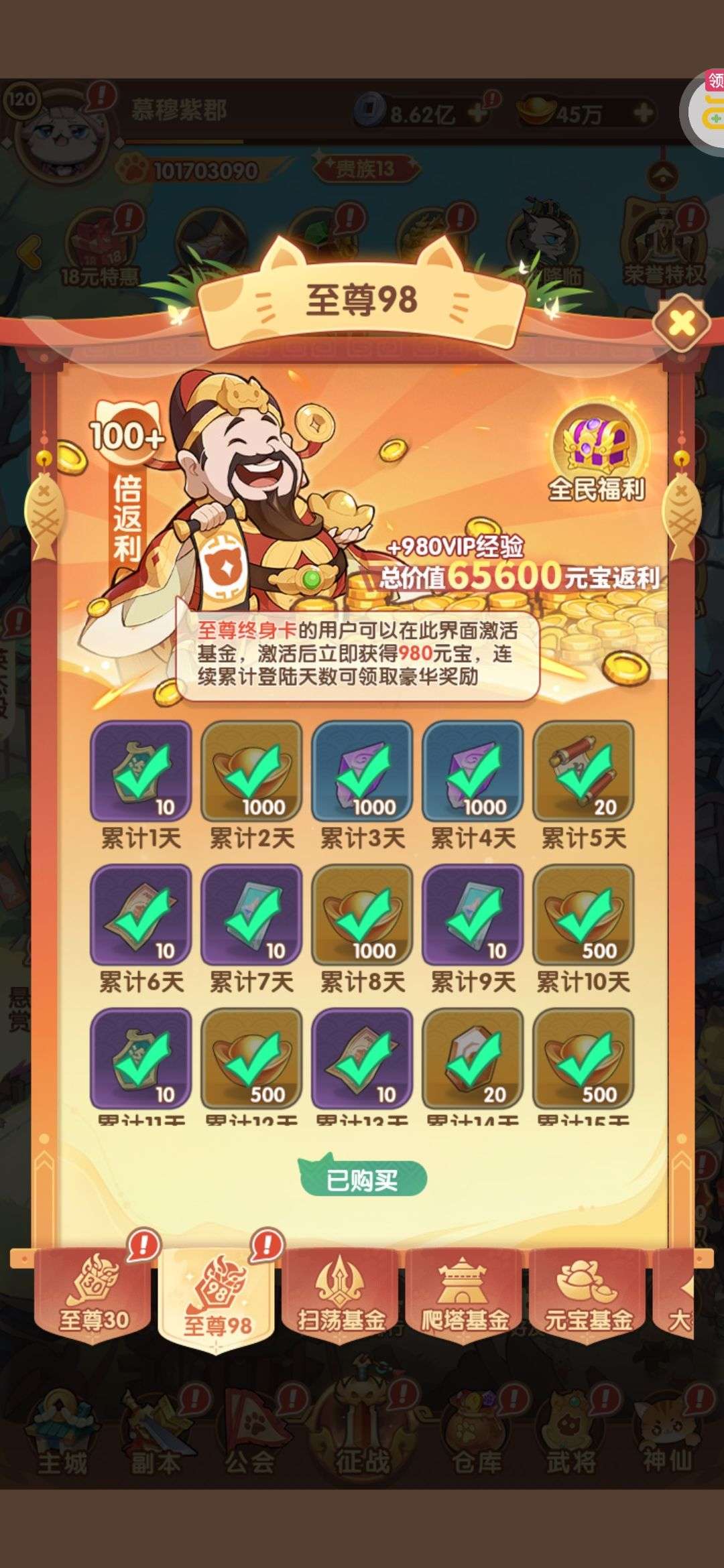This screenshot has width=724, height=1568.
Task: Inspect the 累计5天 scroll reward
Action: click(x=583, y=771)
